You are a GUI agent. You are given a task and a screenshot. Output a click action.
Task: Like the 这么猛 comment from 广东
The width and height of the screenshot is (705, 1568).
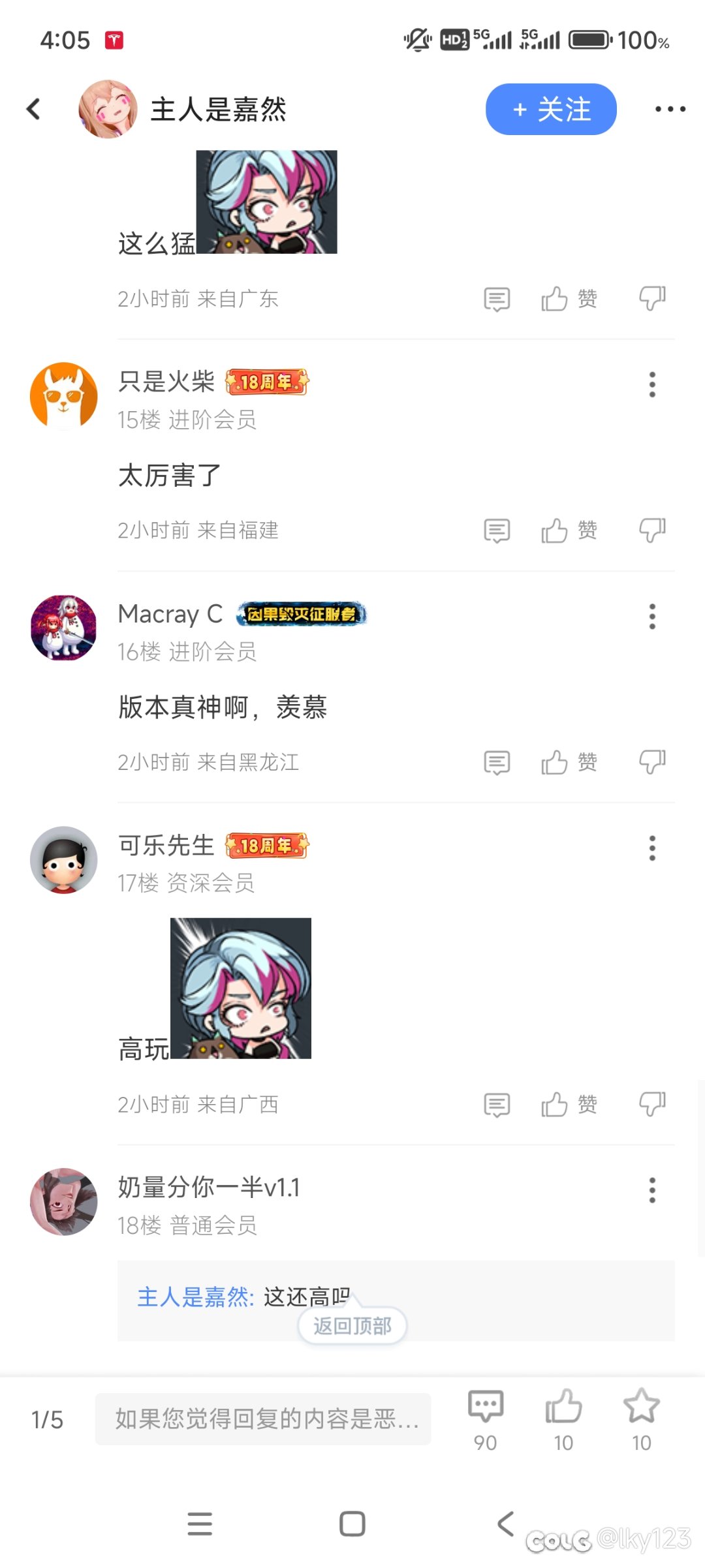pyautogui.click(x=569, y=299)
